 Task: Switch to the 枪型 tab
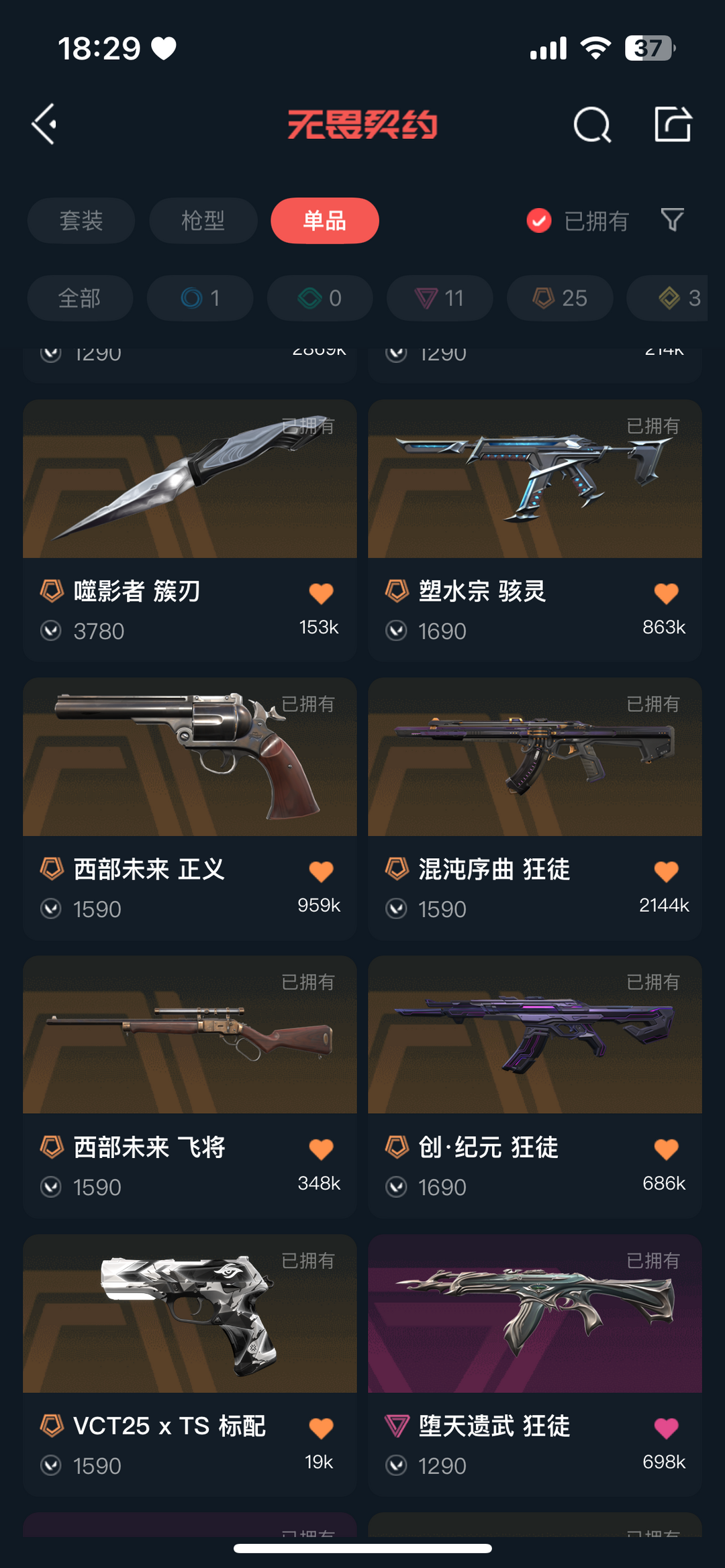(203, 221)
